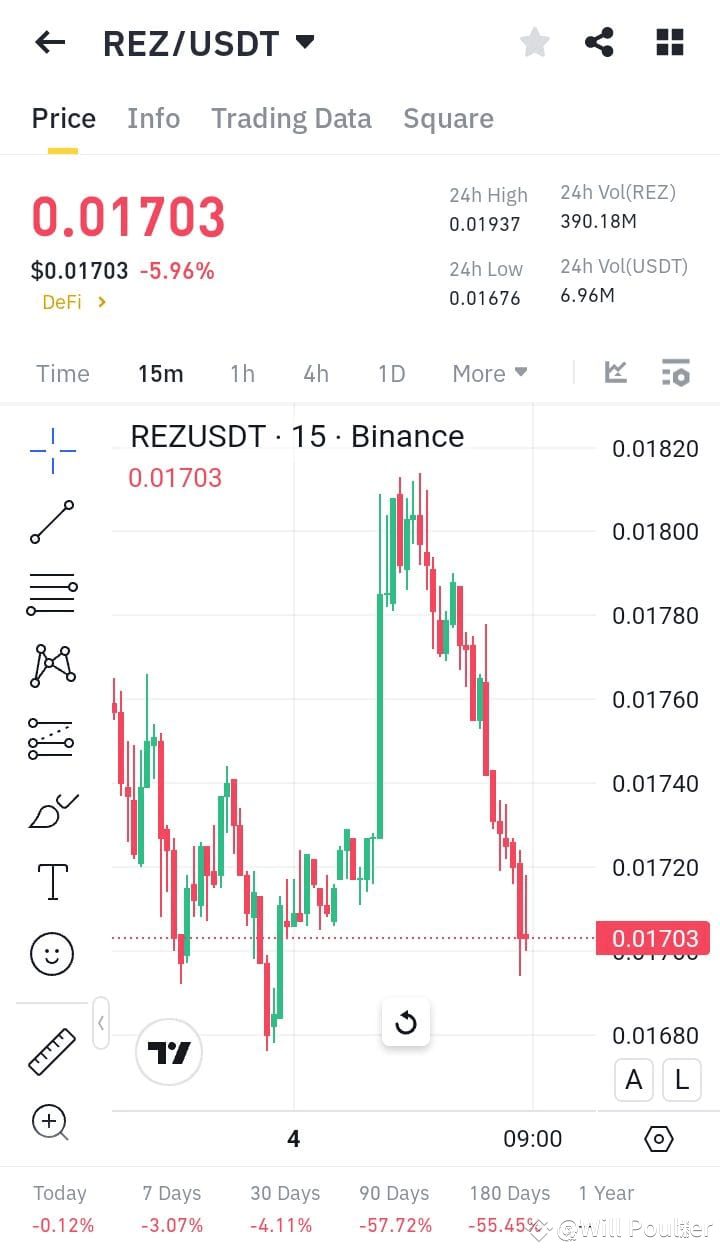Collapse the drawing toolbar with the chevron
720x1251 pixels.
[x=101, y=1023]
